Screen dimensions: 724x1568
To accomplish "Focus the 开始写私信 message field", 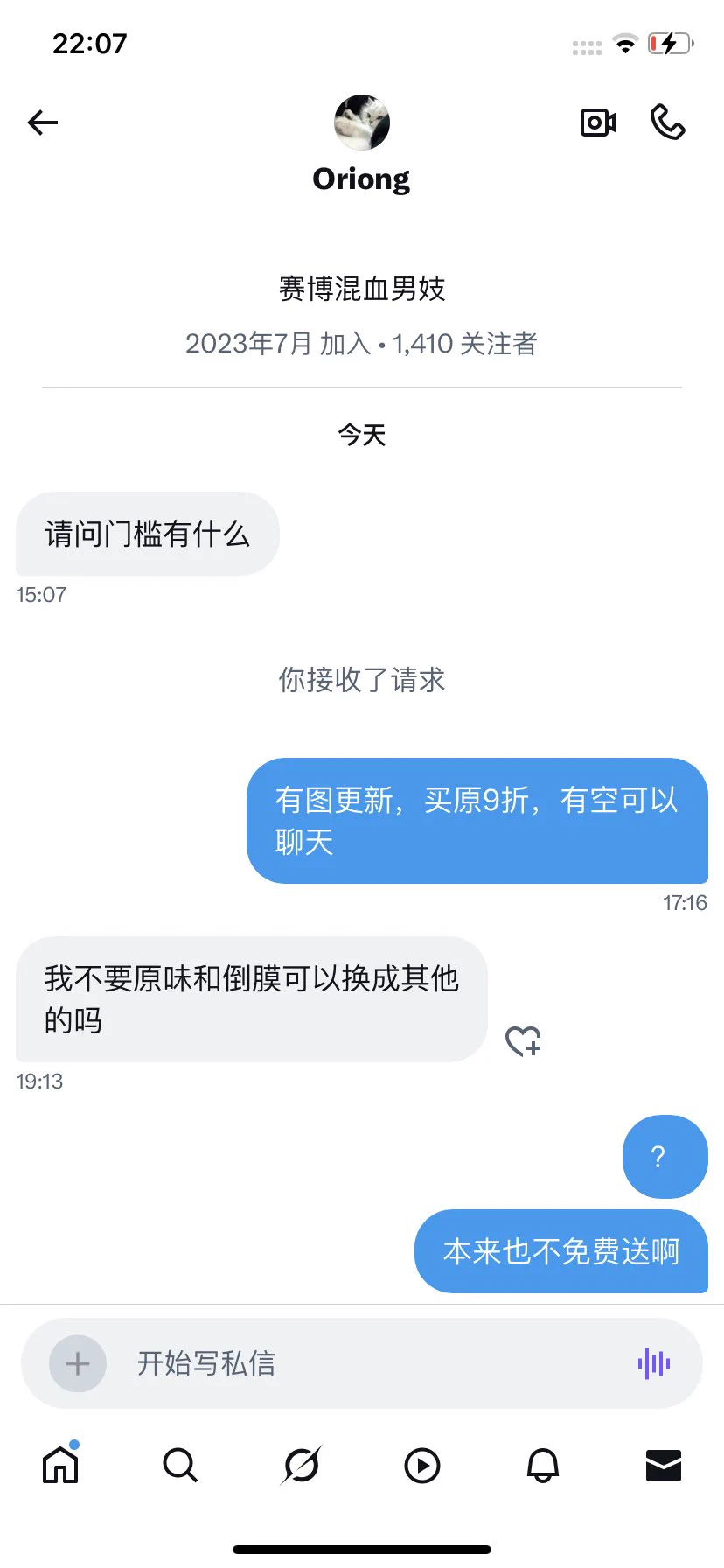I will click(367, 1363).
